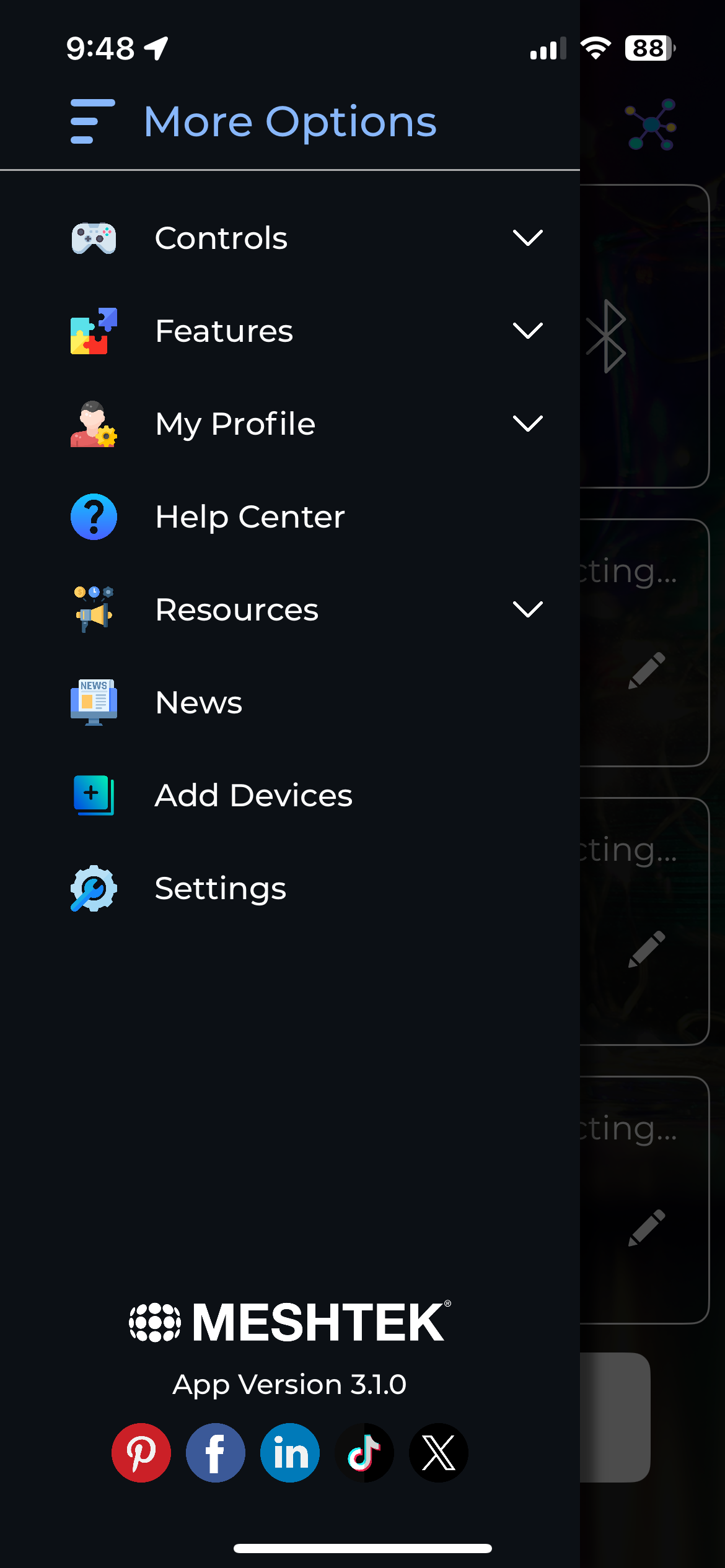Visit Meshtek on Pinterest
The height and width of the screenshot is (1568, 725).
[x=141, y=1452]
